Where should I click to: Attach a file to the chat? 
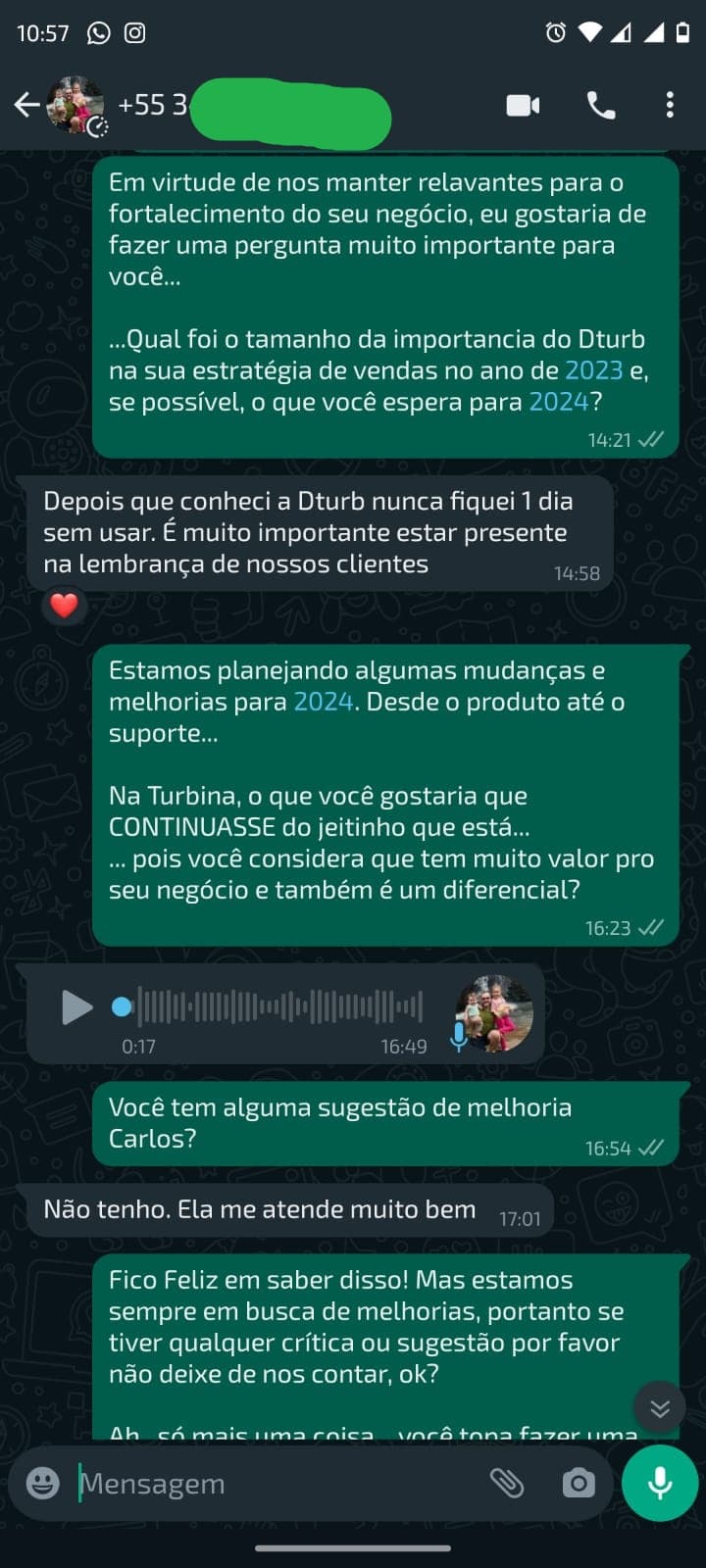tap(507, 1484)
